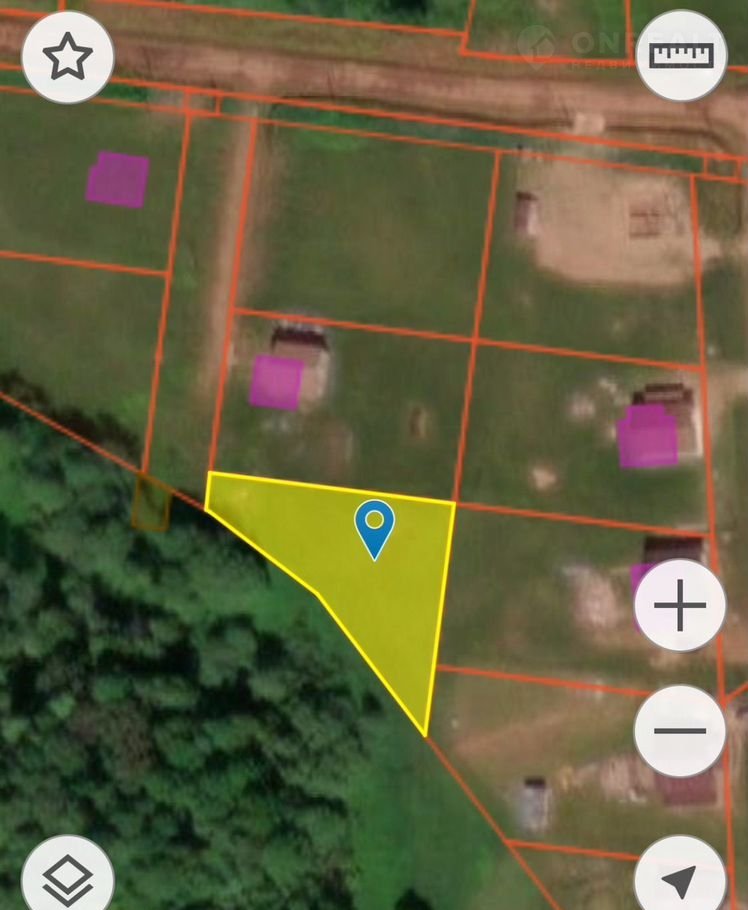Zoom in with the plus button
The height and width of the screenshot is (910, 748).
[680, 606]
